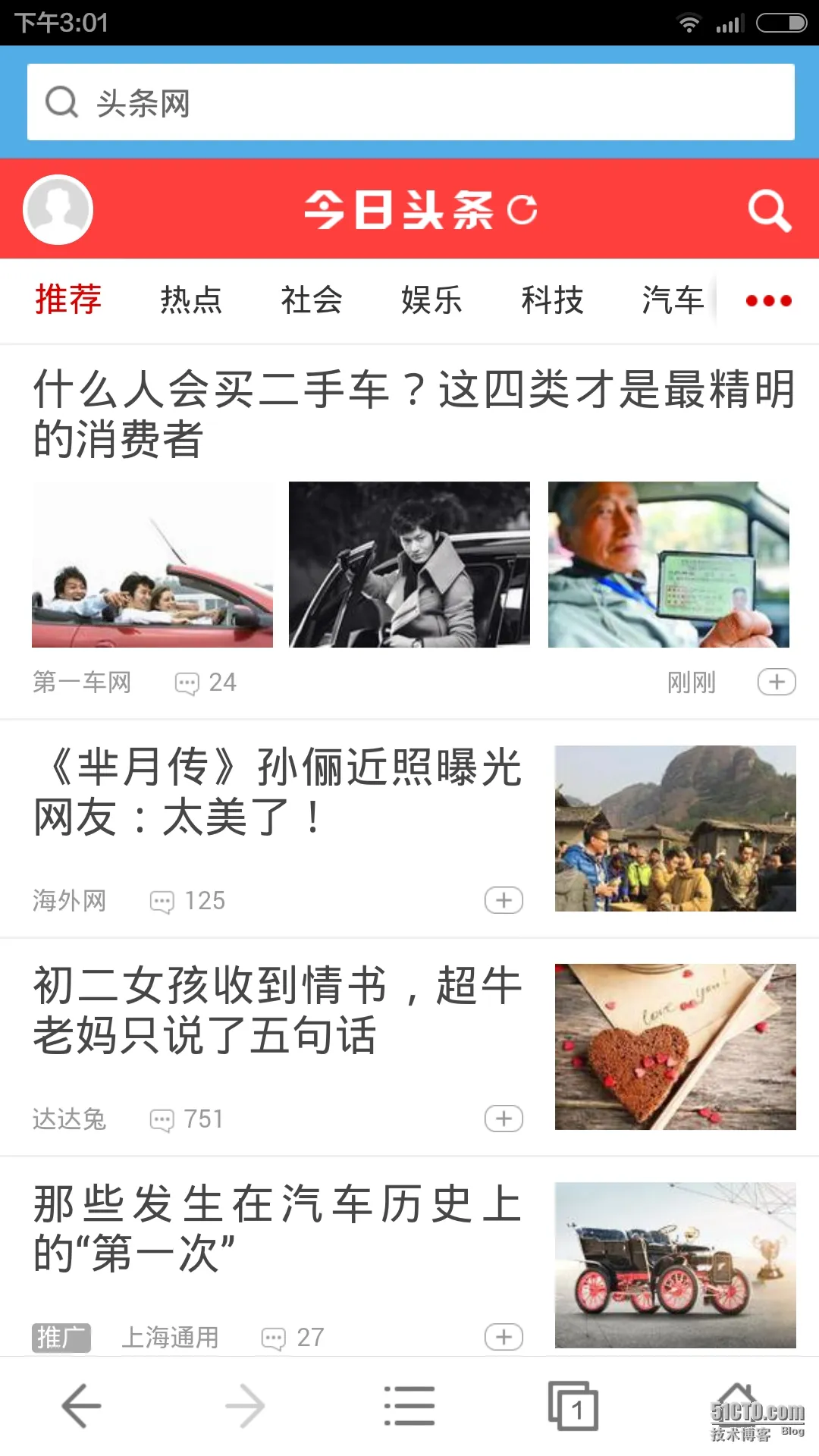Open the 汽车历史上的第一次 promoted article
This screenshot has height=1456, width=819.
(278, 1228)
